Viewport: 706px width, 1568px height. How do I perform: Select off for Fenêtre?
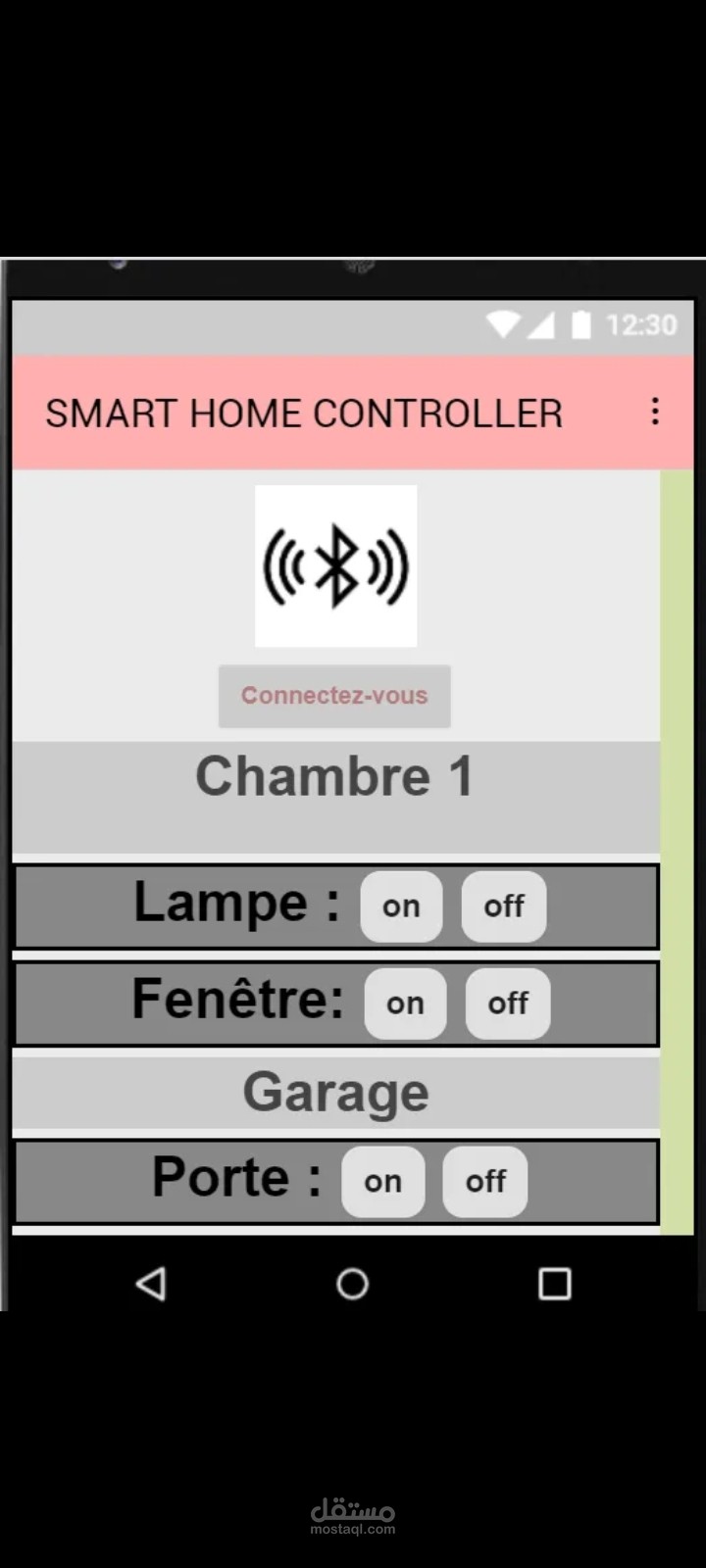(508, 1004)
